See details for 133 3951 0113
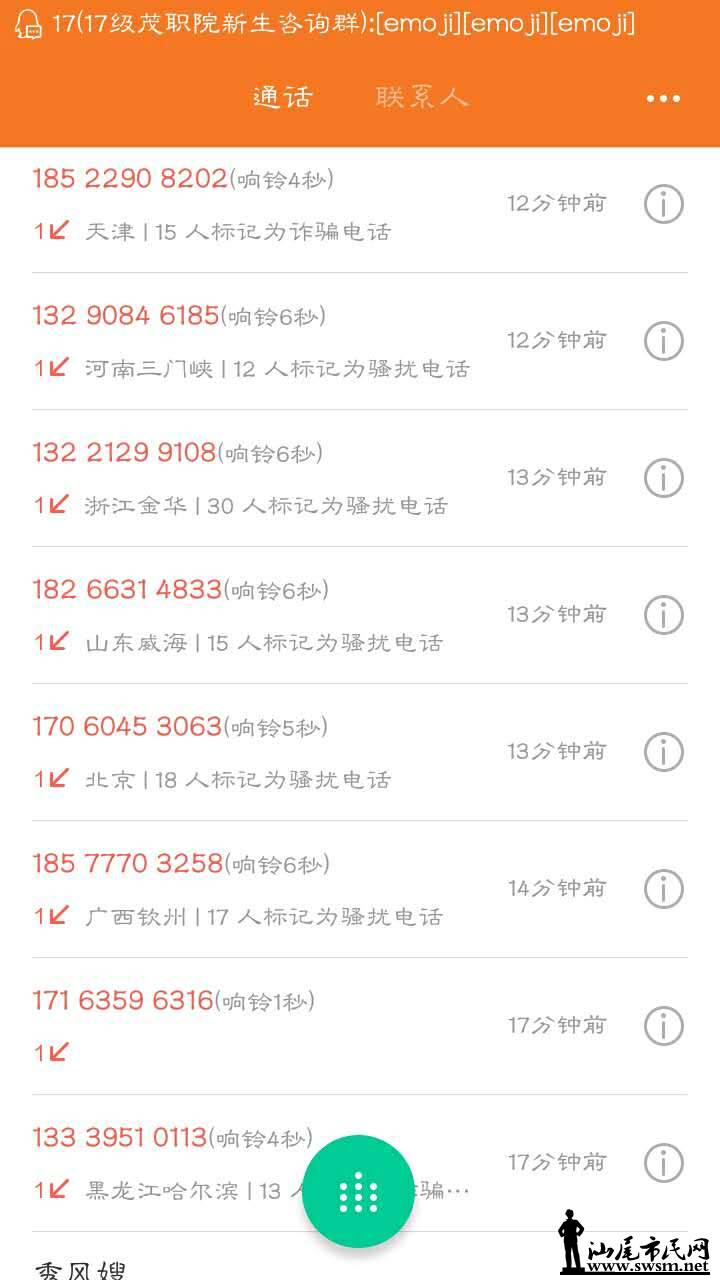This screenshot has width=720, height=1280. click(663, 1163)
